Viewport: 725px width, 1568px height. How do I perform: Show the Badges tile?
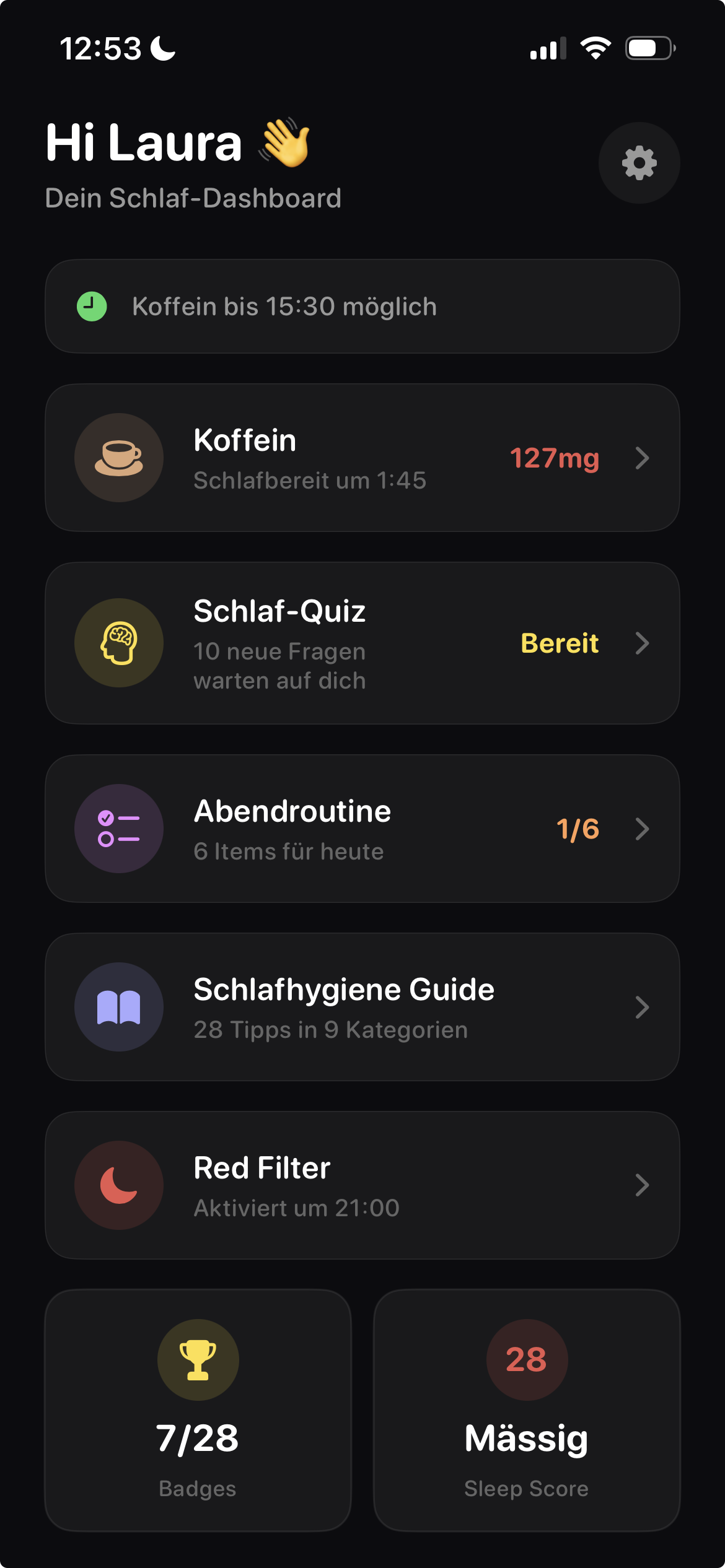pyautogui.click(x=198, y=1409)
